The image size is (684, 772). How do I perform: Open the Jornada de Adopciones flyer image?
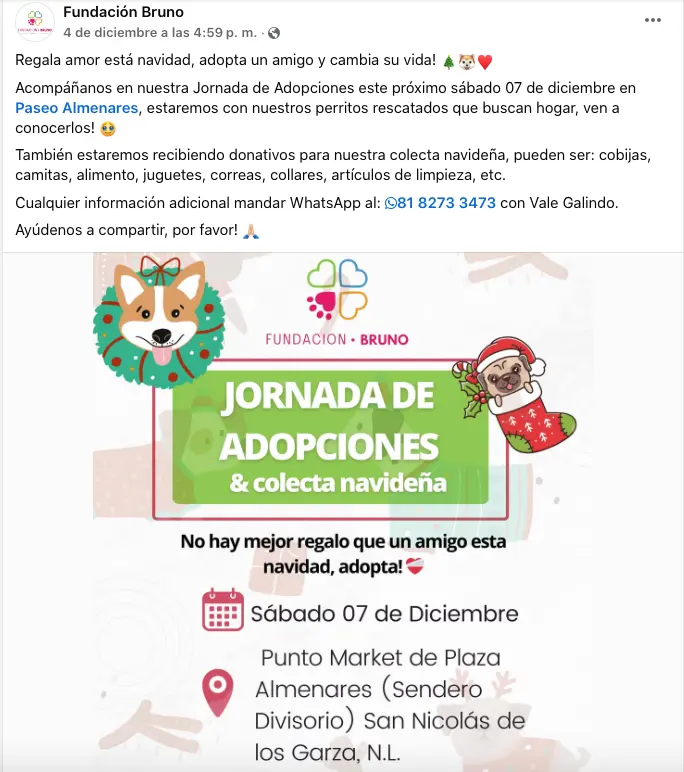pyautogui.click(x=342, y=511)
